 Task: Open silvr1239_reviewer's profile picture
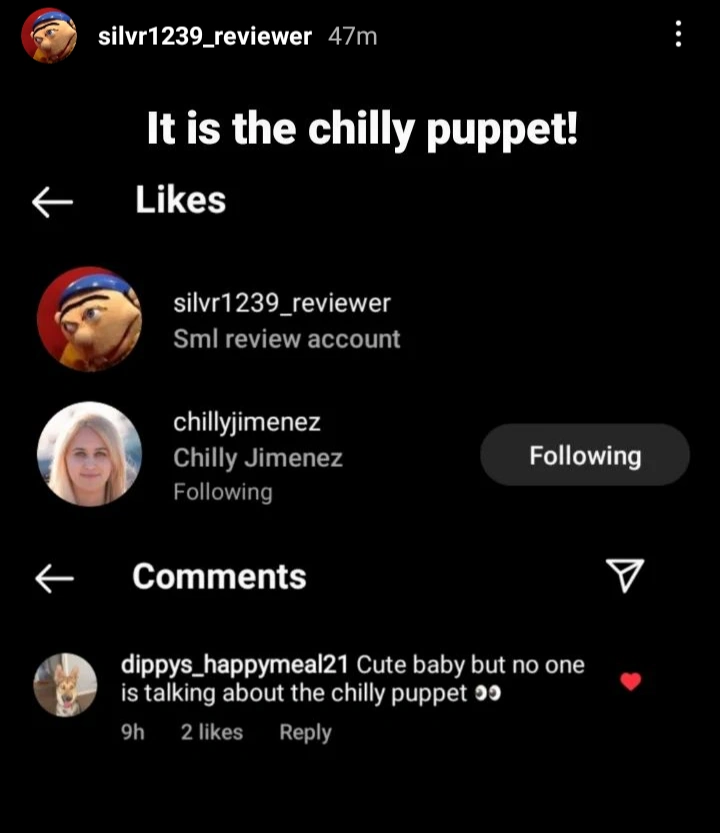[x=89, y=319]
